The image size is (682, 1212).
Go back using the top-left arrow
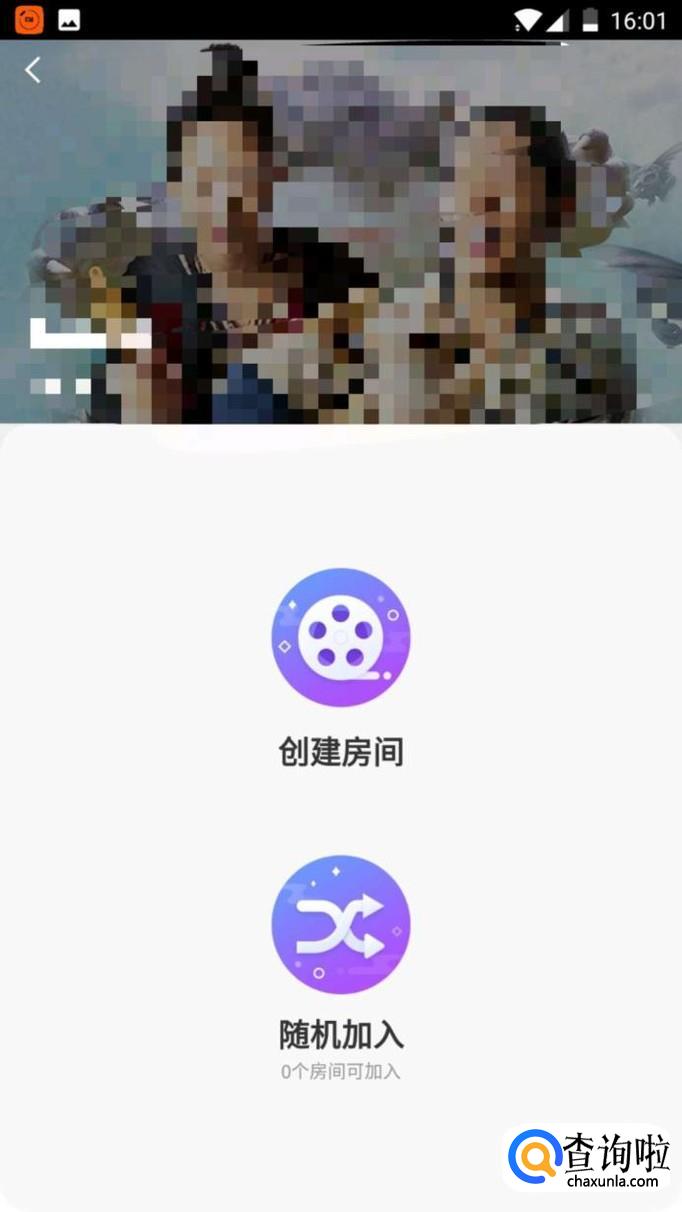[x=33, y=70]
